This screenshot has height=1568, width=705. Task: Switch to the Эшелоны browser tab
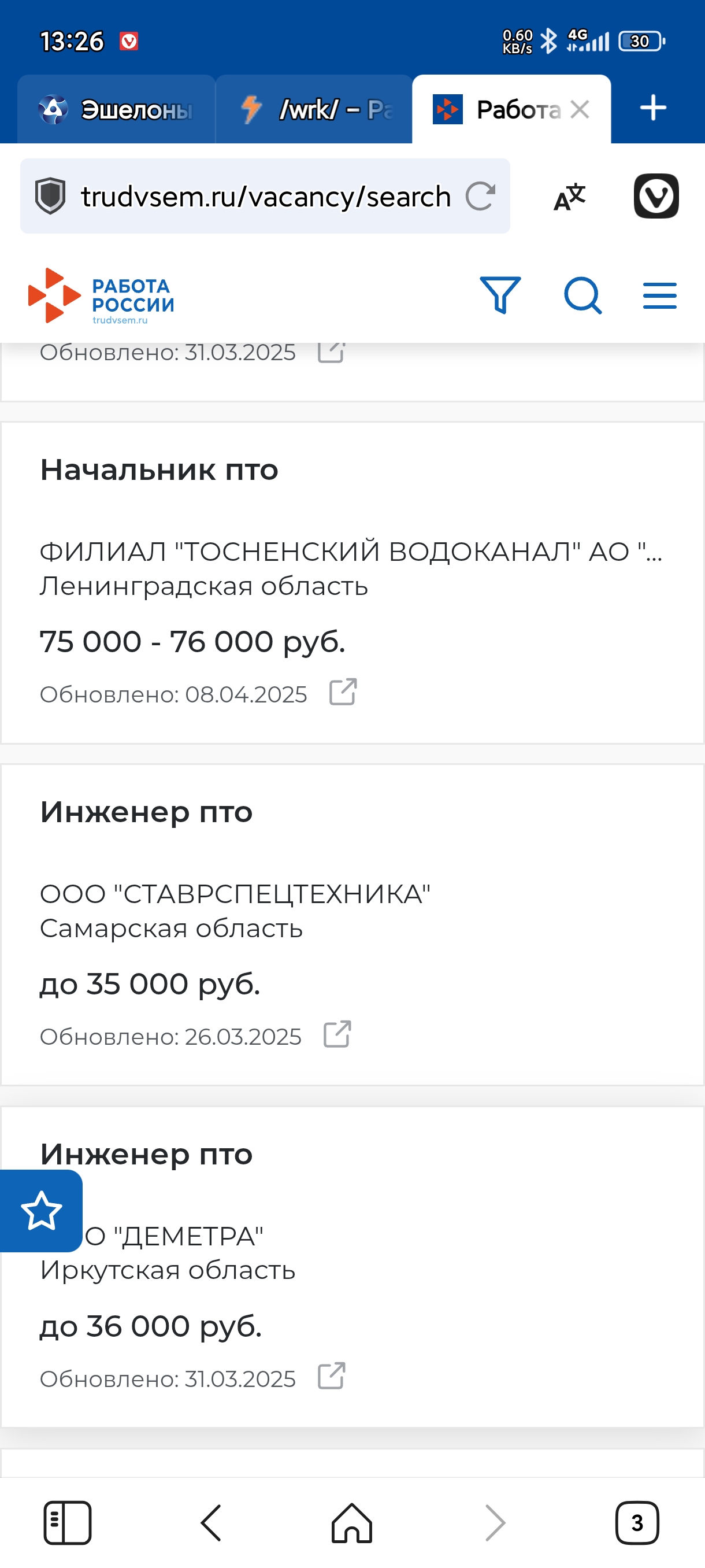[x=116, y=110]
